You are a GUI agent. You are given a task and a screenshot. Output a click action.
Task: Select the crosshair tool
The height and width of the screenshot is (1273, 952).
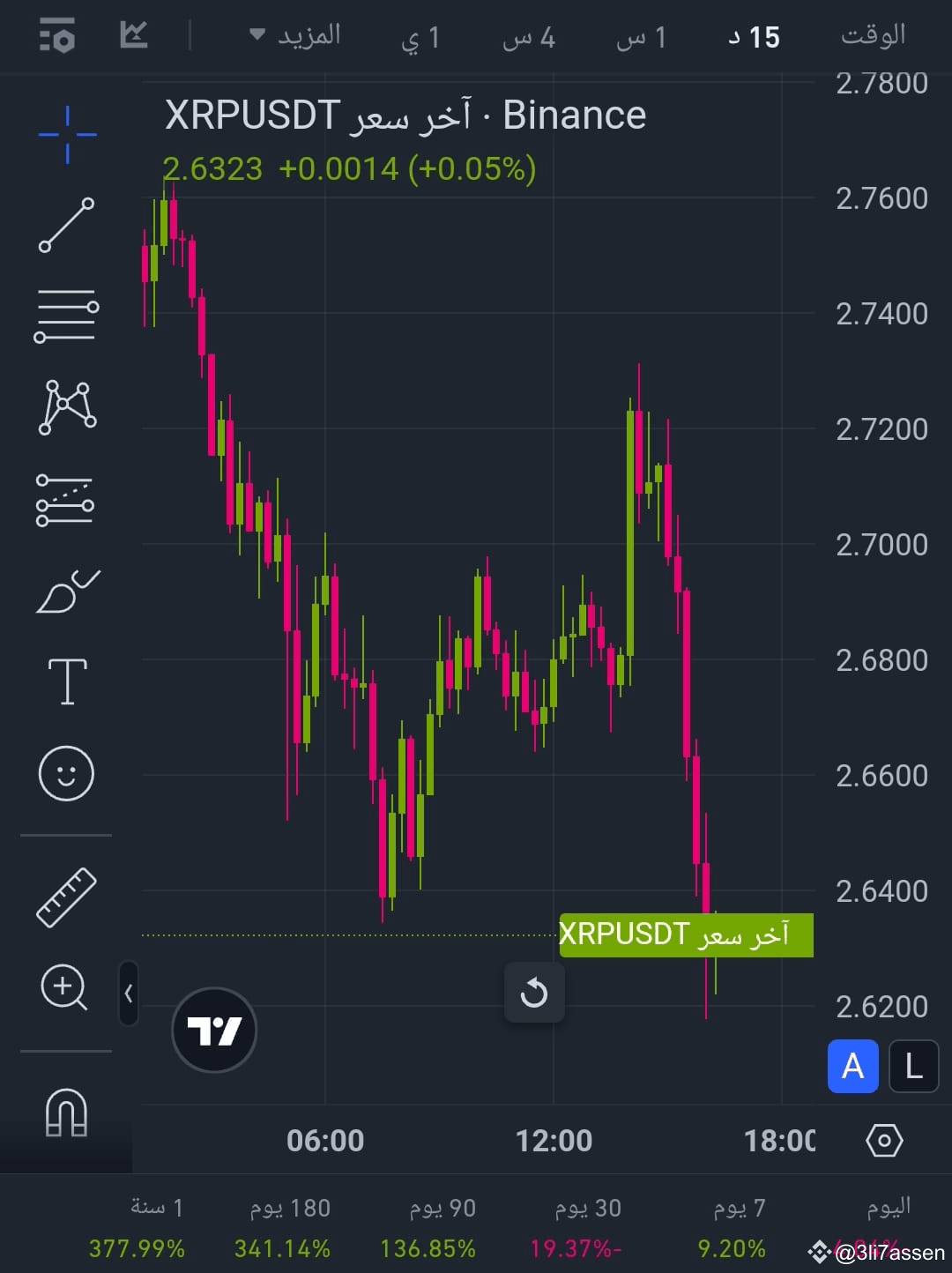point(64,132)
